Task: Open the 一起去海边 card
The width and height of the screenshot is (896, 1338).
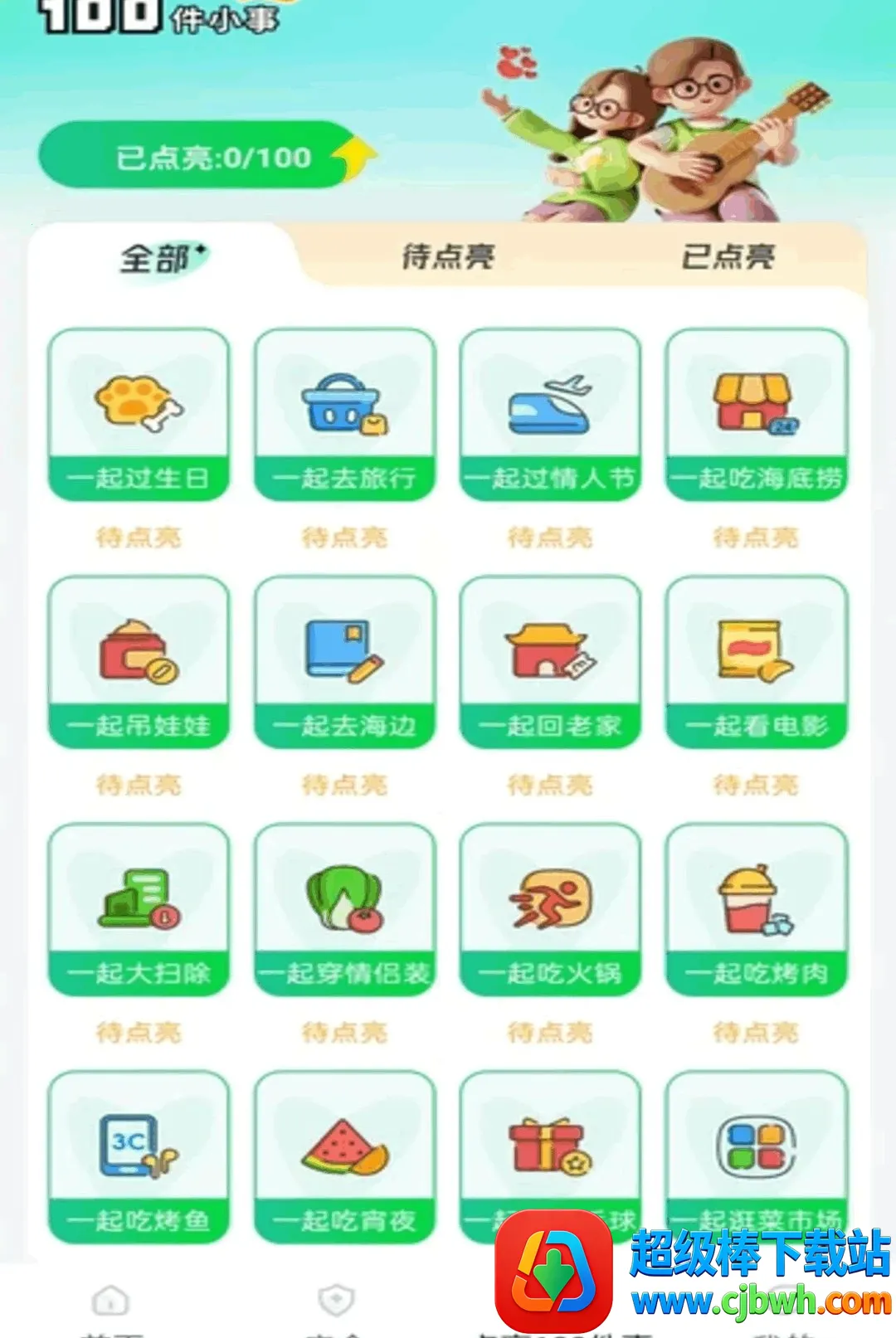Action: tap(345, 662)
